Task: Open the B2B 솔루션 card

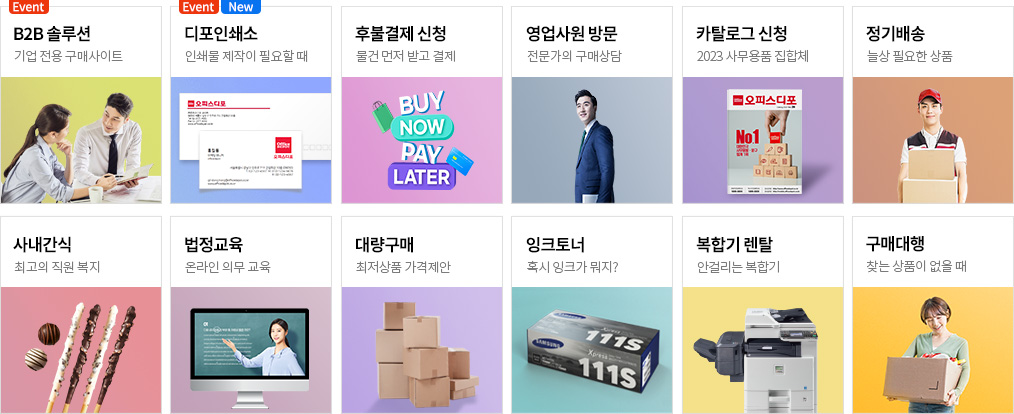Action: pyautogui.click(x=81, y=105)
